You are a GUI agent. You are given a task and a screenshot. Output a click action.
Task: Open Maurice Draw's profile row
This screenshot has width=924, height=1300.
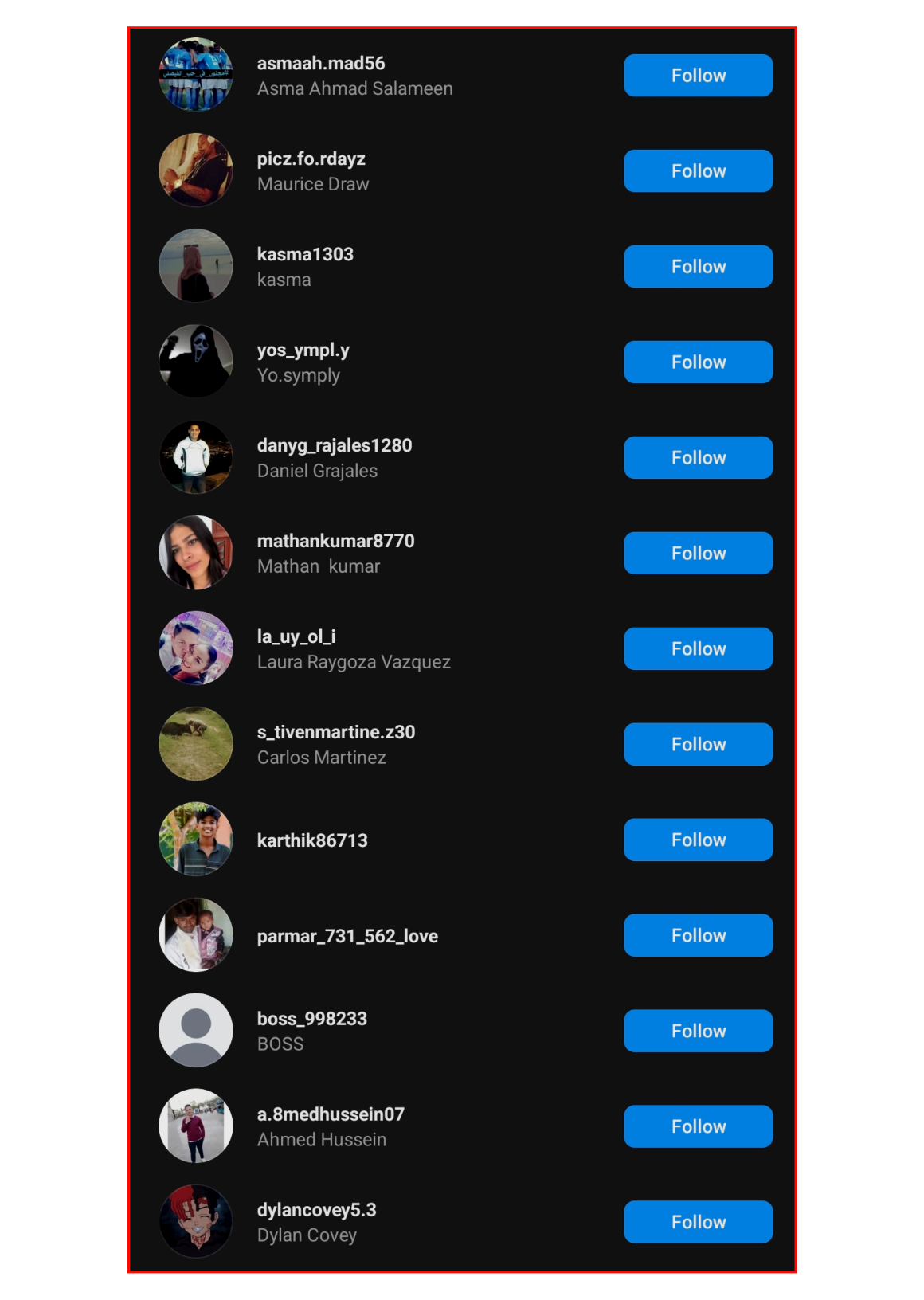(x=312, y=171)
